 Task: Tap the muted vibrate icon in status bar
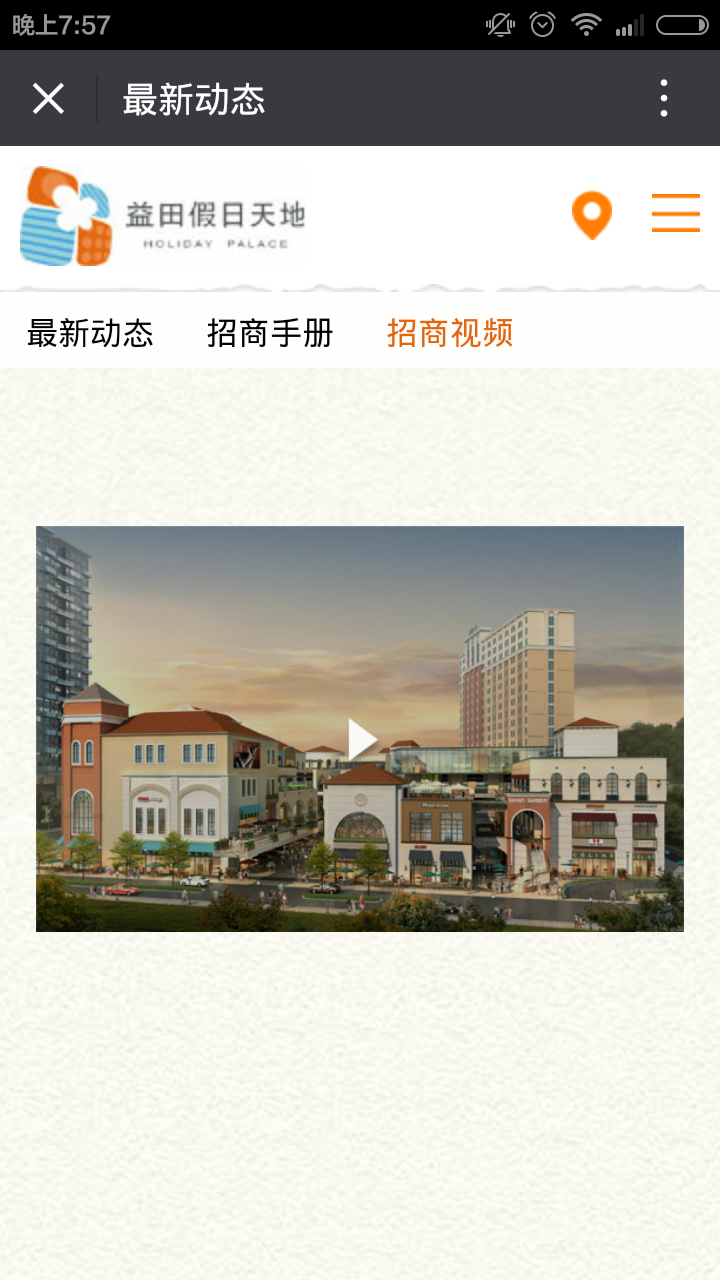(498, 24)
